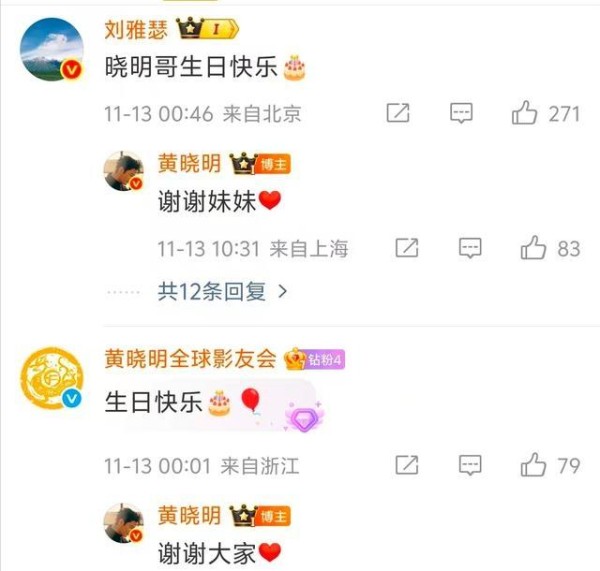Like 黄晓明's 谢谢妹妹 reply
Image resolution: width=600 pixels, height=571 pixels.
(x=534, y=248)
